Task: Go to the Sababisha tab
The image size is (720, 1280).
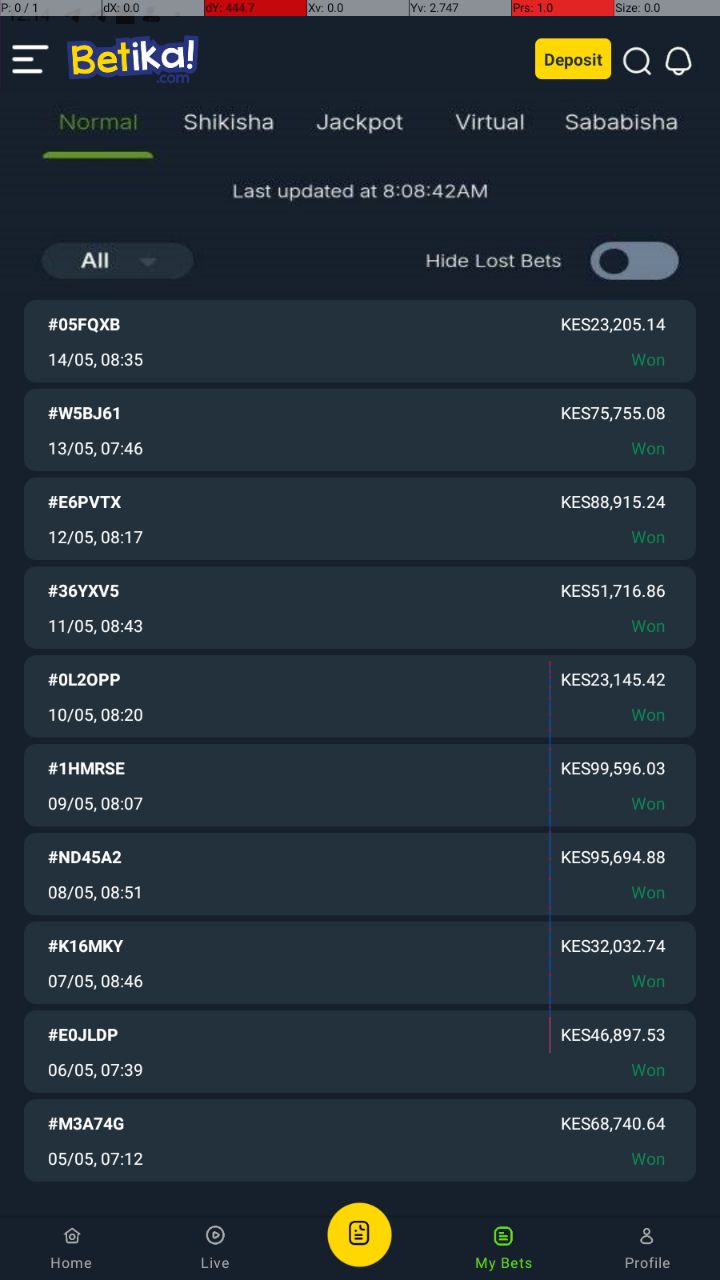Action: 621,122
